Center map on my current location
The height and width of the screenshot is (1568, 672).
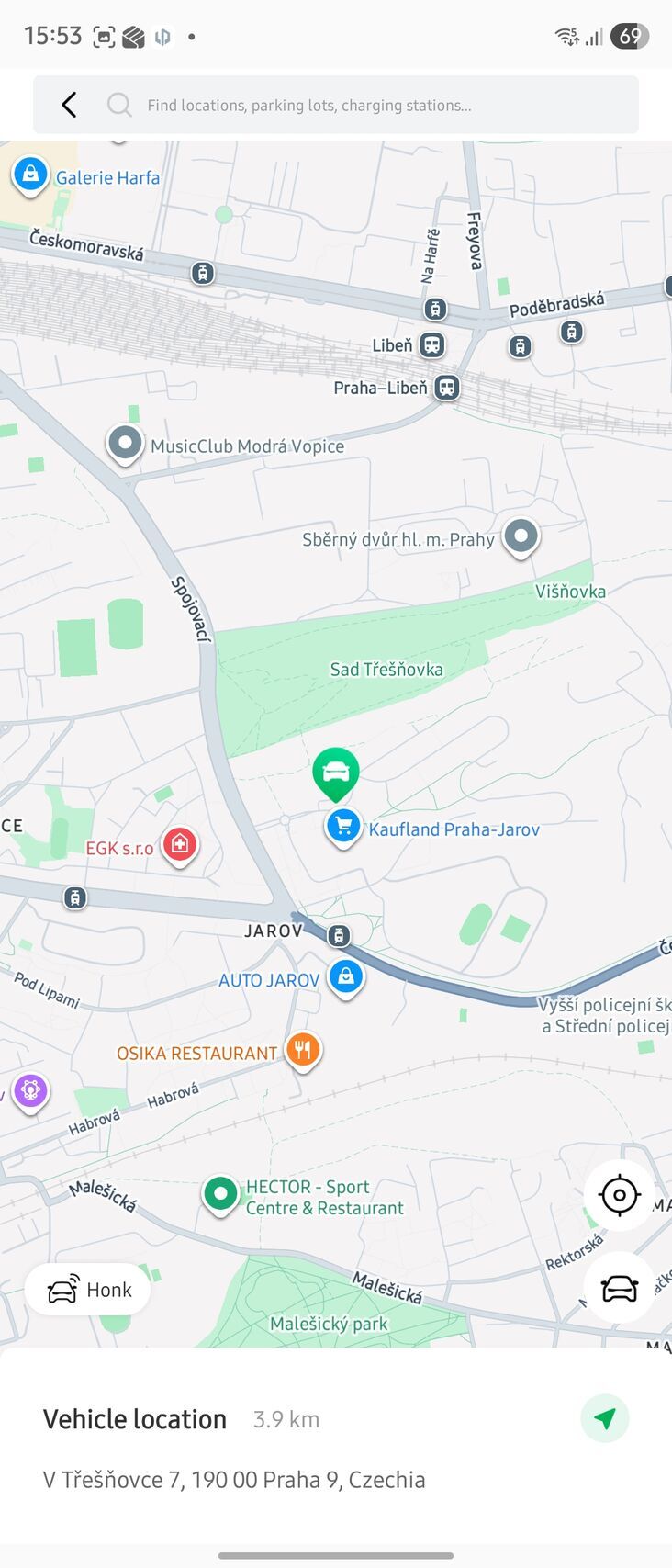[619, 1195]
